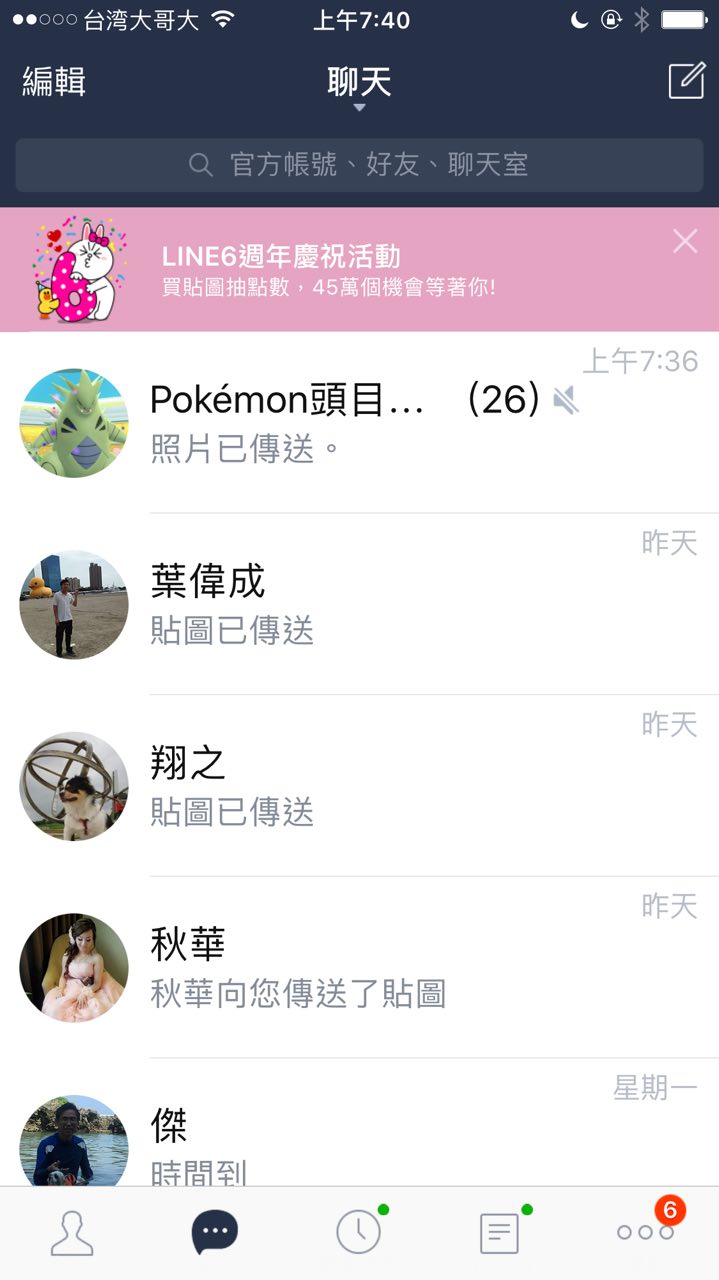
Task: Open the chat with 傑
Action: 359,1140
